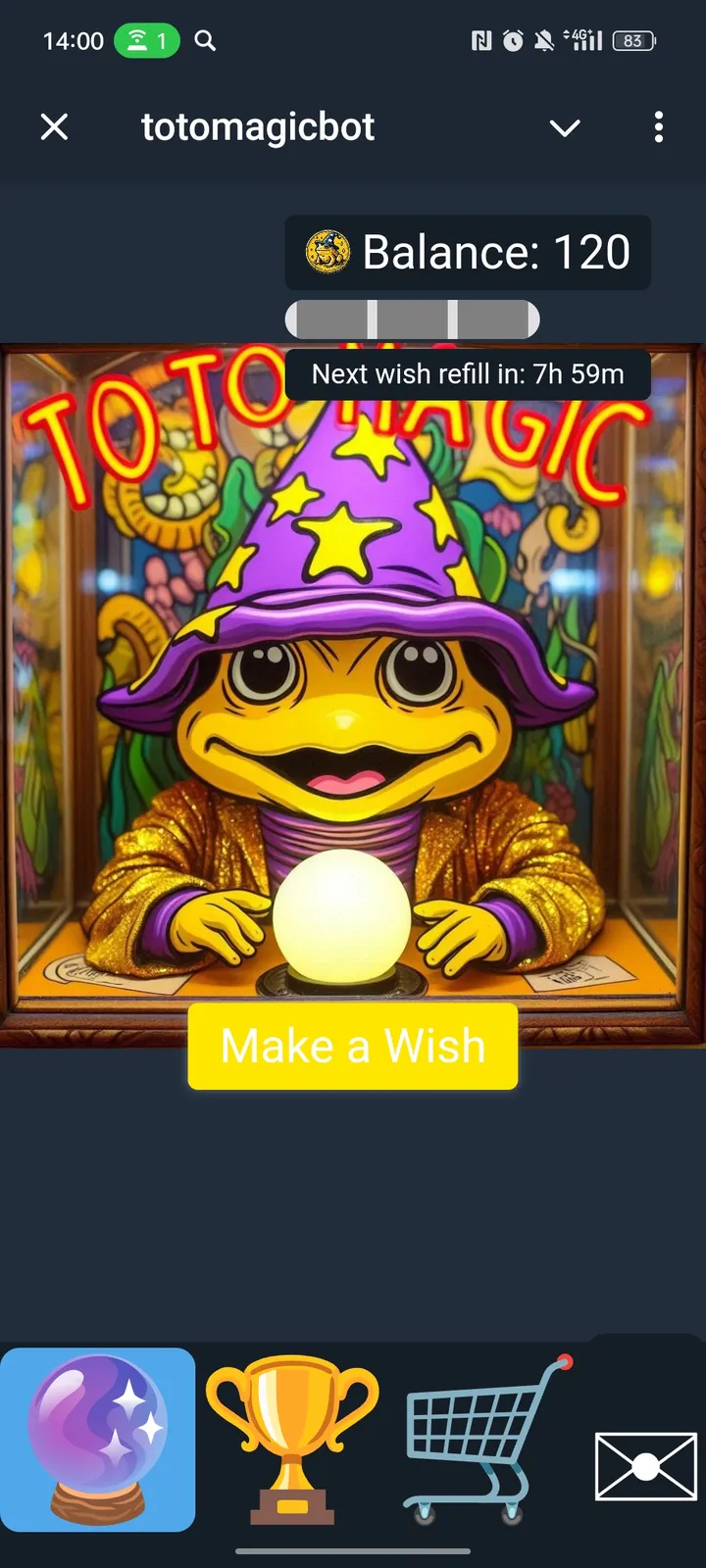Collapse the app using the chevron
The image size is (706, 1568).
565,127
